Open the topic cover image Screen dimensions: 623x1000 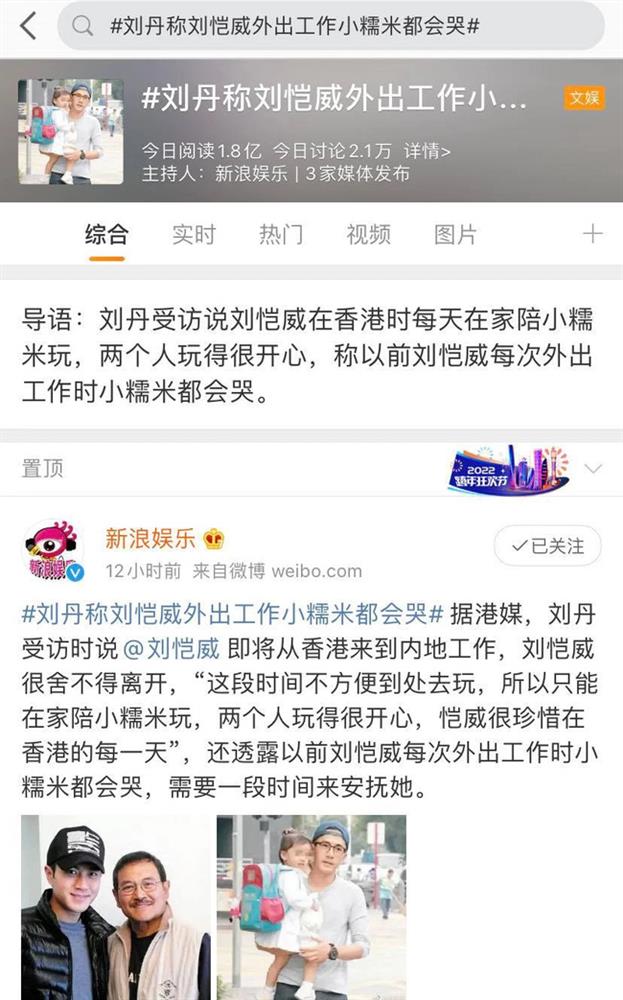point(70,131)
